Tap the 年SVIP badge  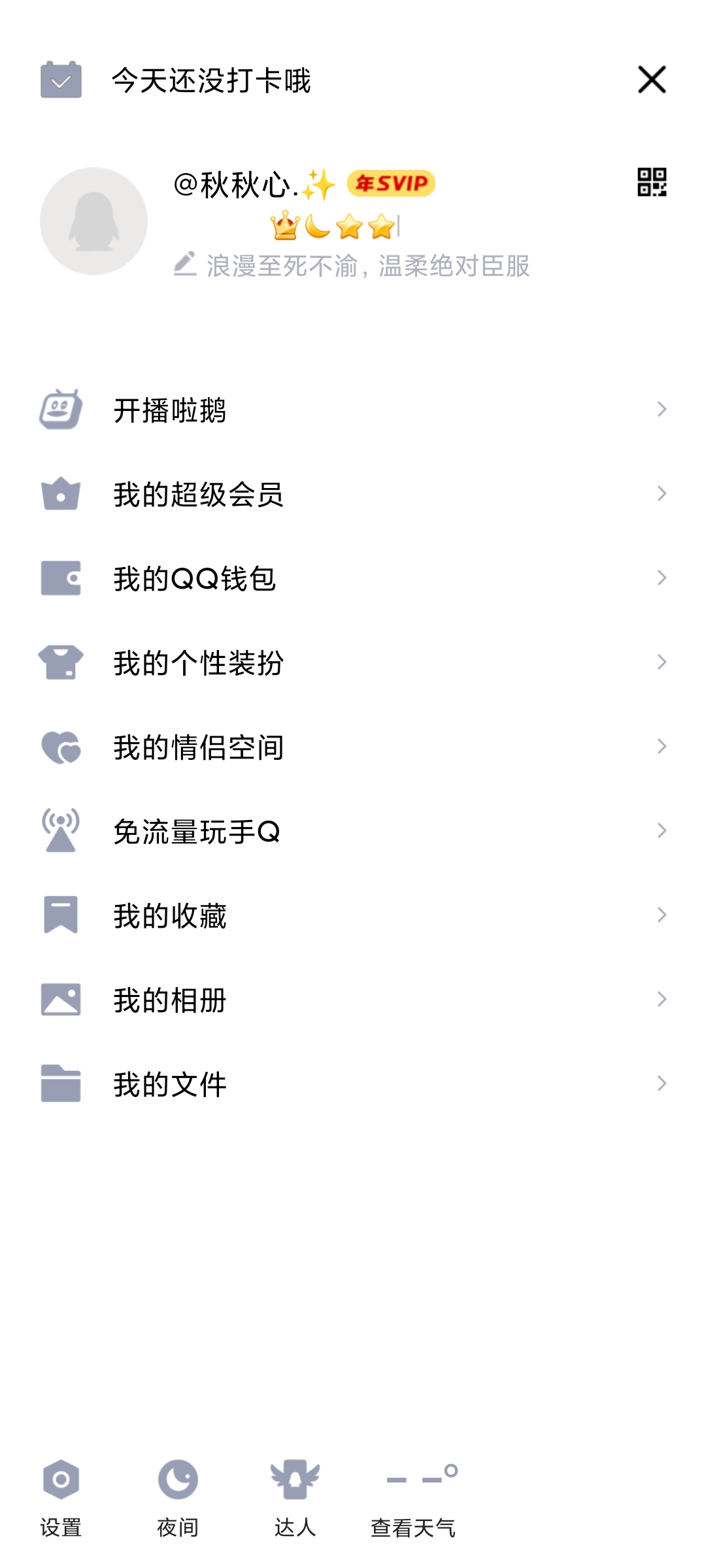click(391, 184)
